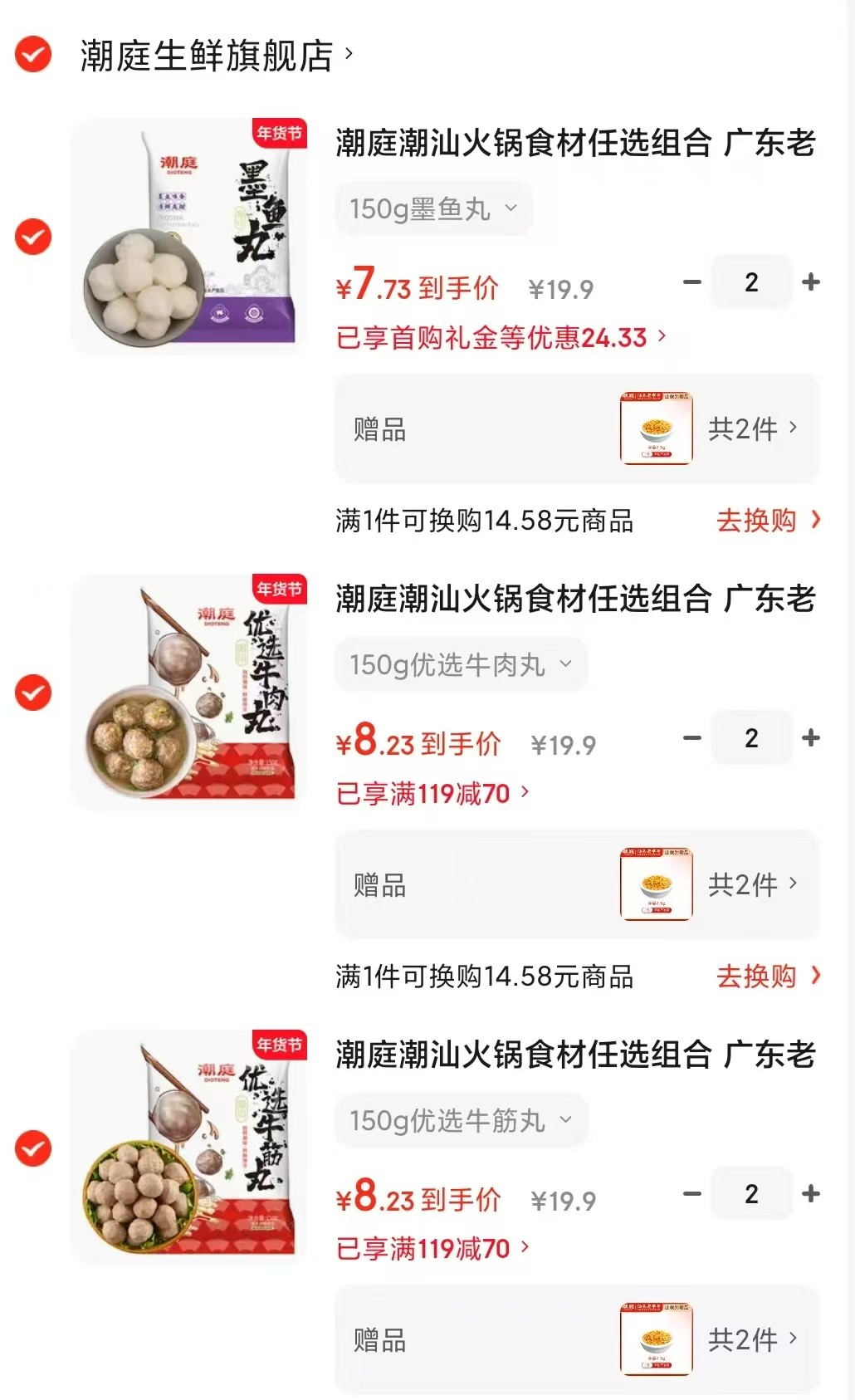855x1400 pixels.
Task: Decrease 墨鱼丸 quantity with minus
Action: click(x=692, y=282)
